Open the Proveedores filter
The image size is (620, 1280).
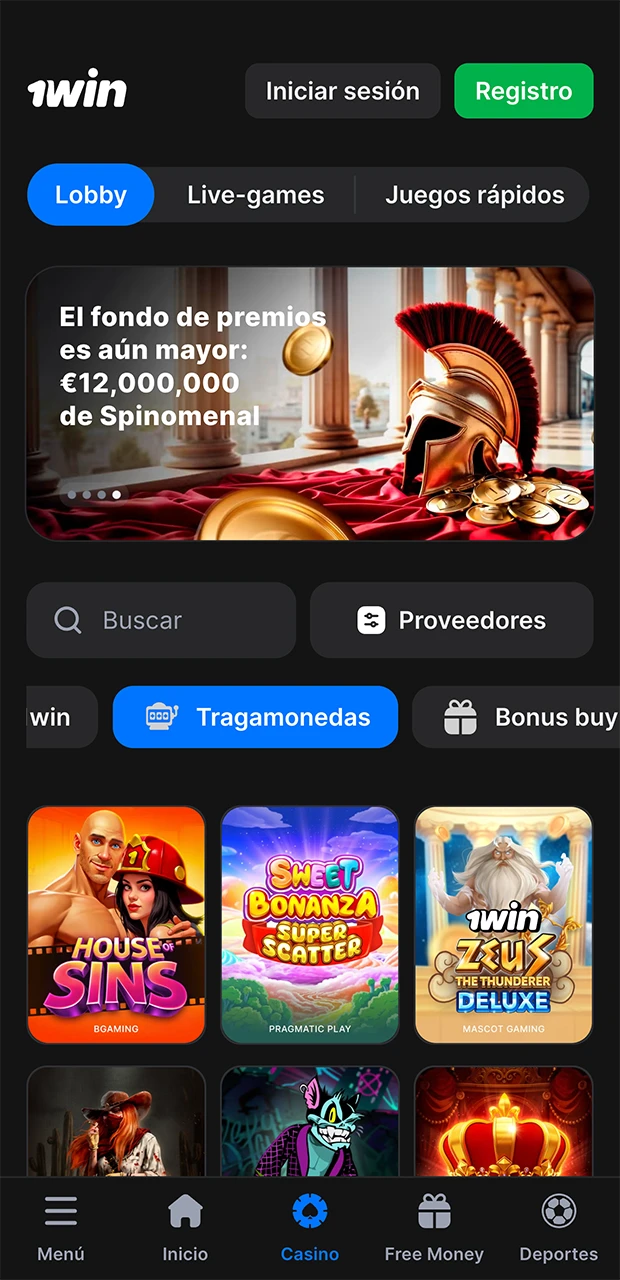451,620
